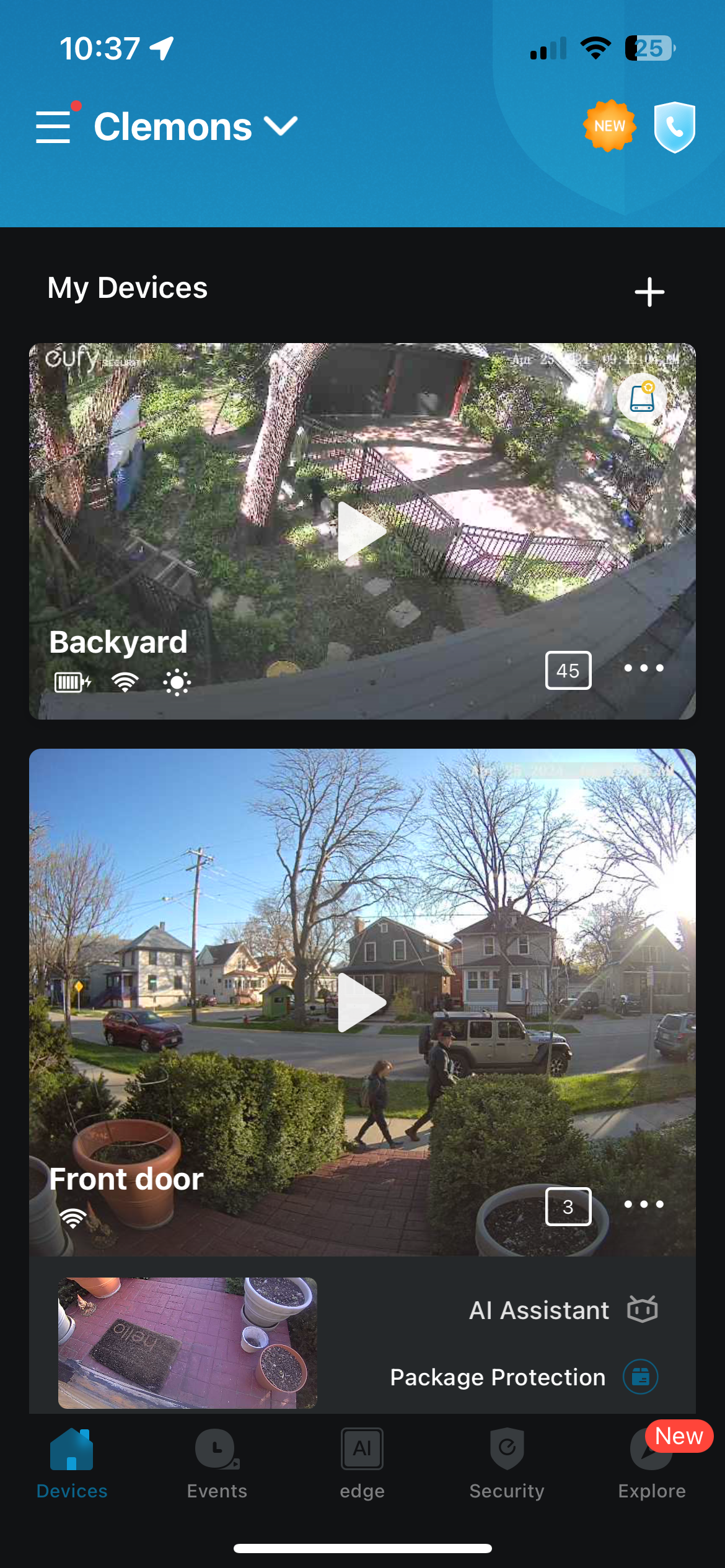
Task: Play the Backyard camera live view
Action: (362, 531)
